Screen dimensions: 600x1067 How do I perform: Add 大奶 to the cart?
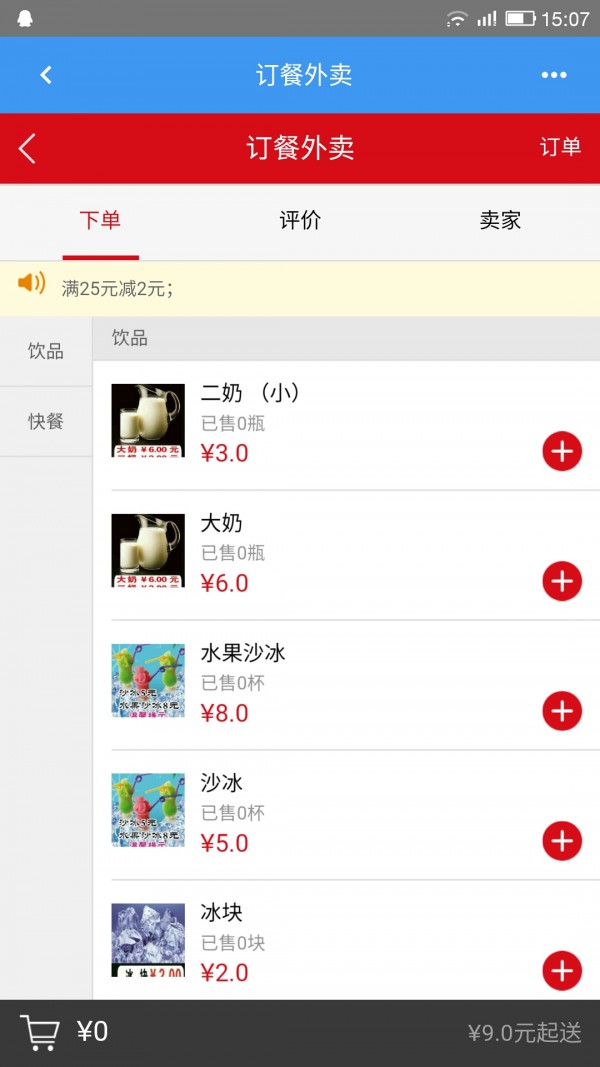point(562,581)
